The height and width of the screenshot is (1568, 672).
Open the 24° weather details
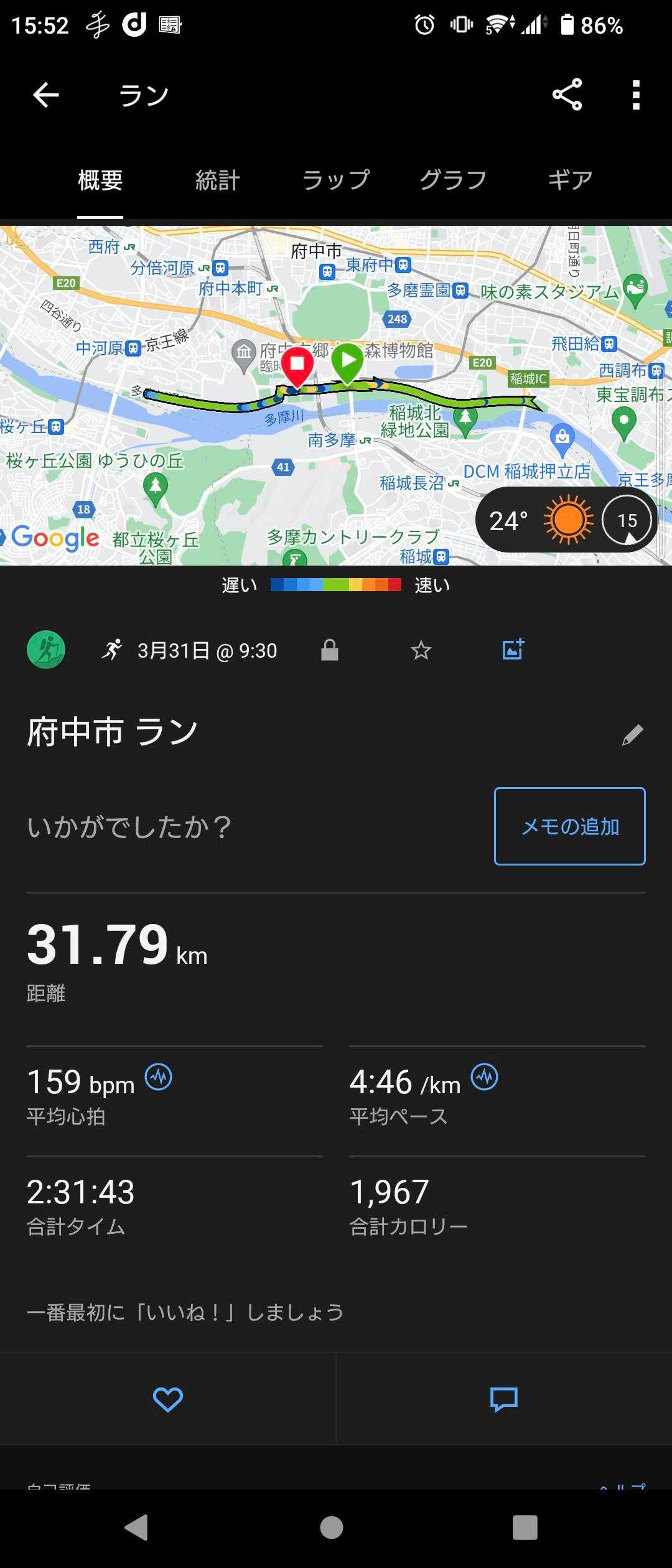[565, 520]
